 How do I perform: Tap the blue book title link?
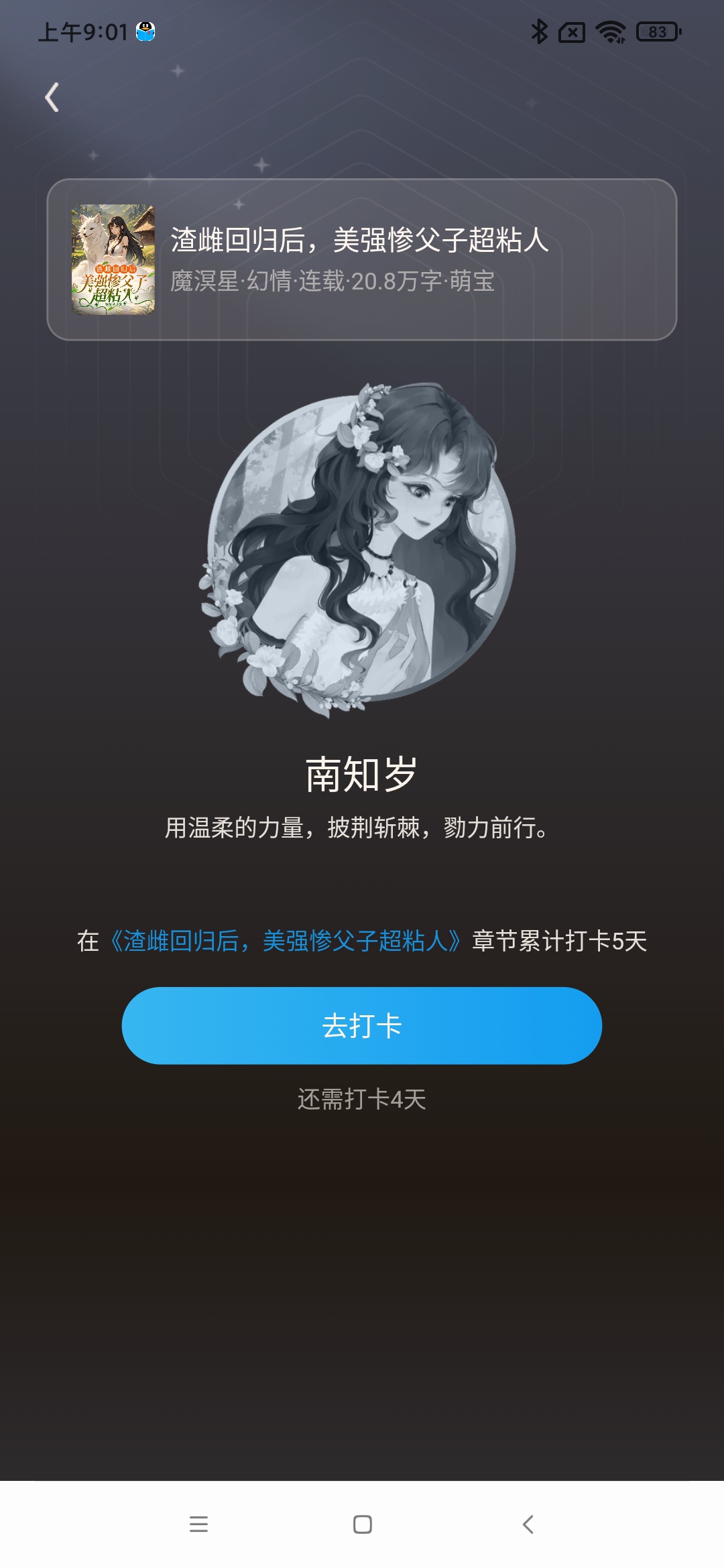[286, 941]
